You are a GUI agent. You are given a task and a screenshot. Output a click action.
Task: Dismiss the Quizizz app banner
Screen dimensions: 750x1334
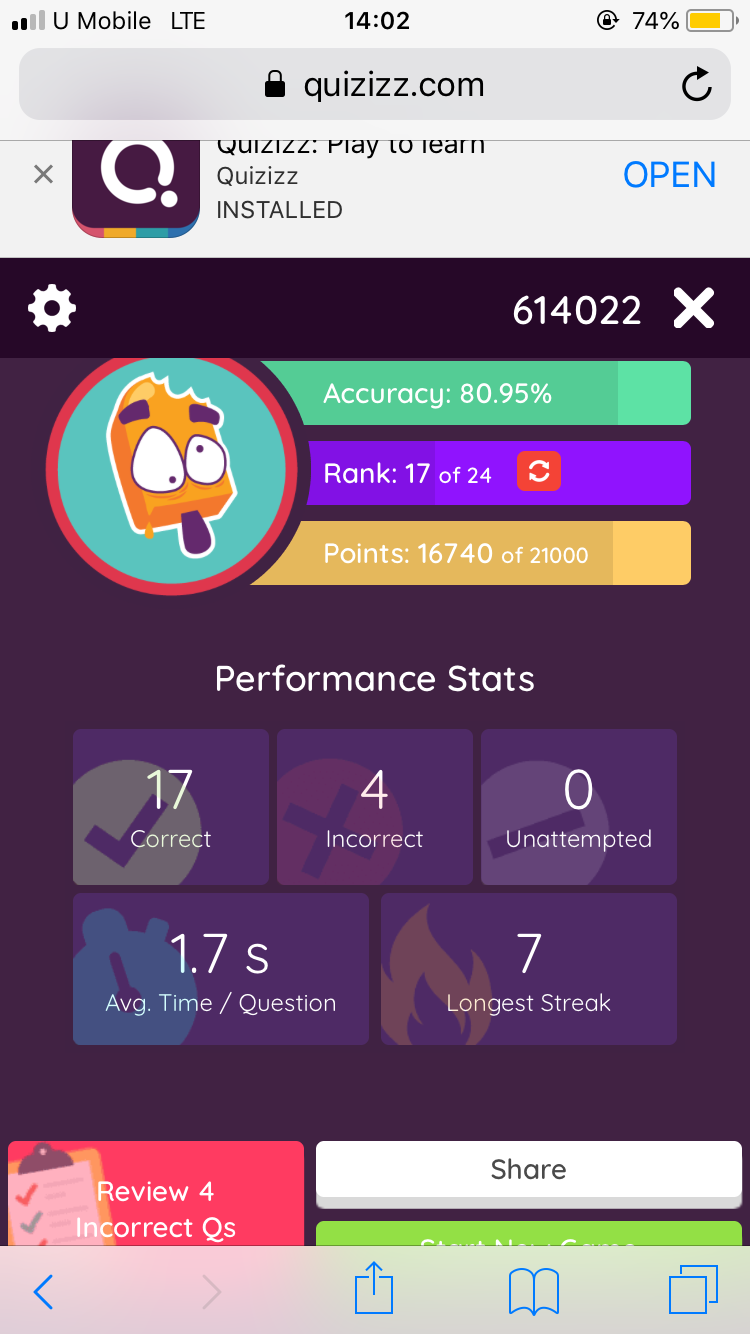click(43, 175)
